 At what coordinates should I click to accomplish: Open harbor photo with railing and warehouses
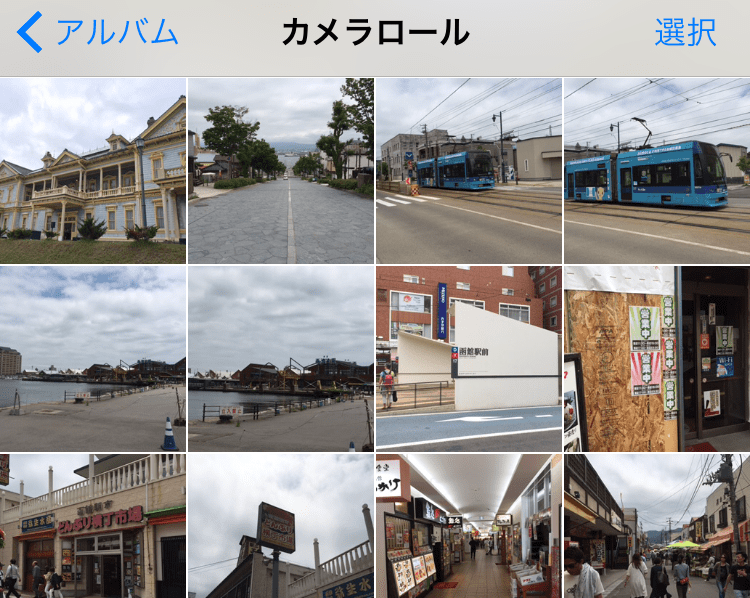[x=280, y=358]
